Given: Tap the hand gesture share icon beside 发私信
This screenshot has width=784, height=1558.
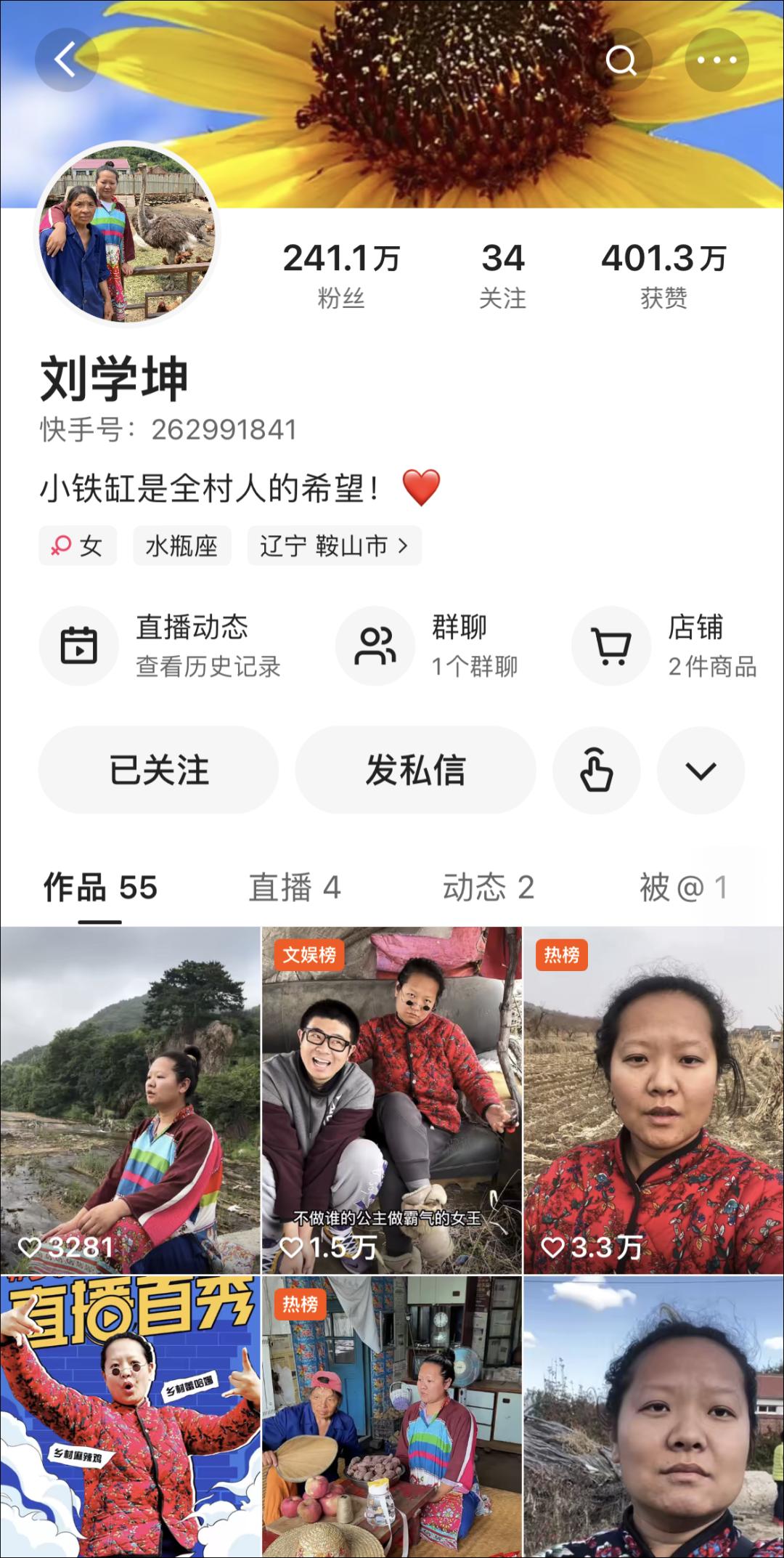Looking at the screenshot, I should tap(596, 770).
